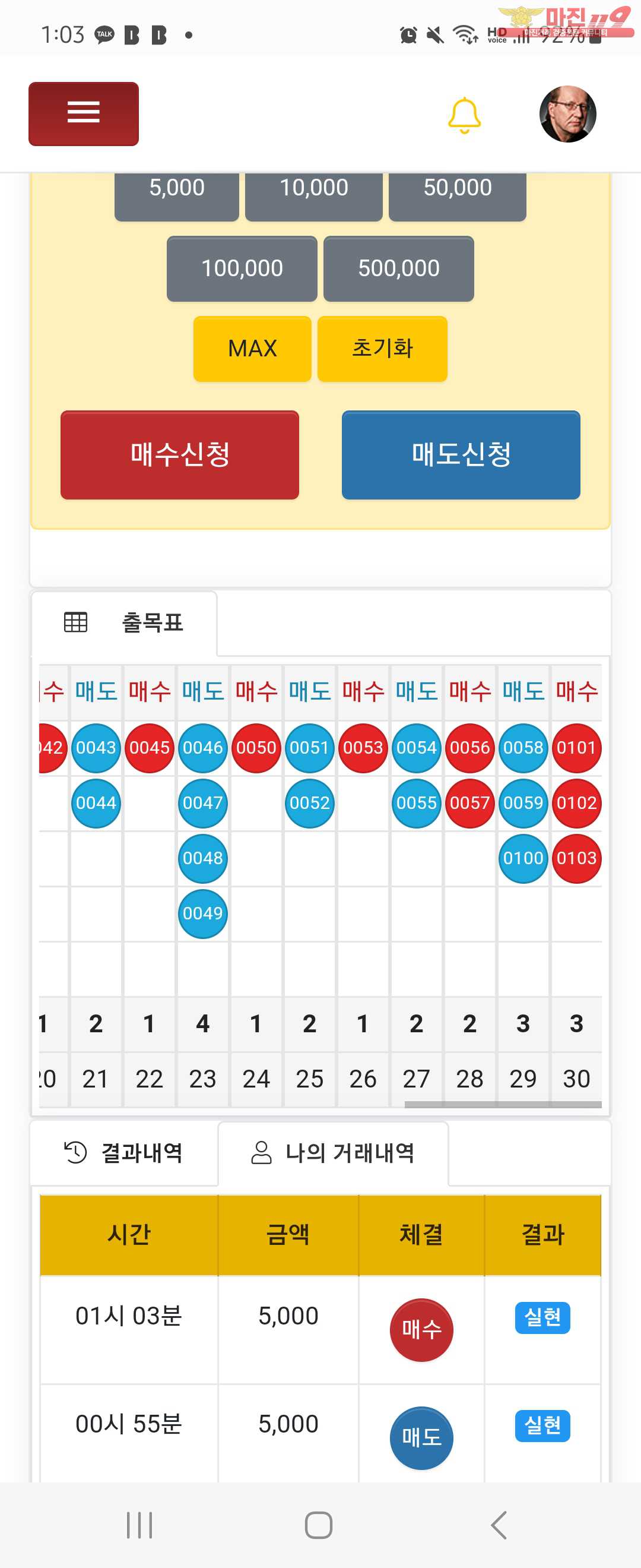Image resolution: width=641 pixels, height=1568 pixels.
Task: Open the notifications bell
Action: click(464, 115)
